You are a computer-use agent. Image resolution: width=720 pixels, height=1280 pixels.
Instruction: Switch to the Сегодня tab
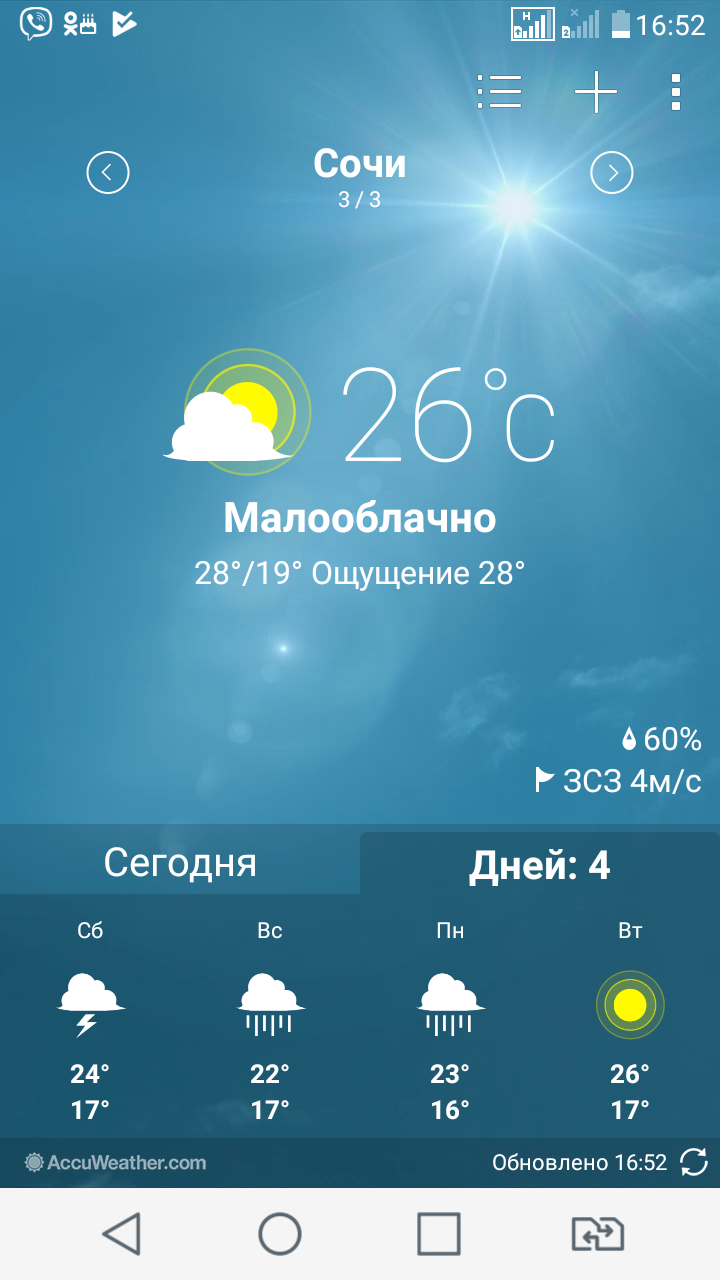tap(180, 862)
